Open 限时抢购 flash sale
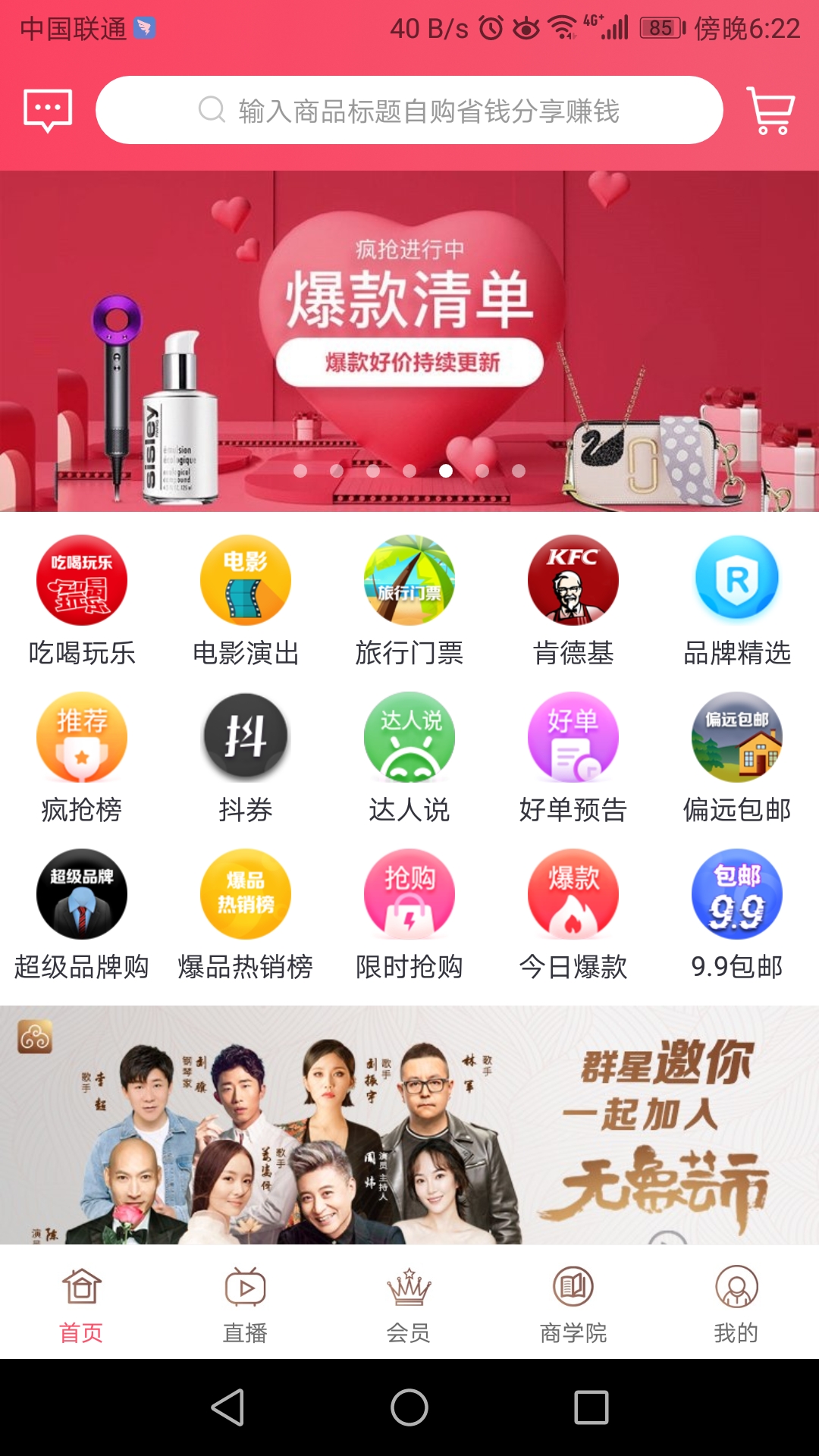This screenshot has height=1456, width=819. [x=409, y=913]
